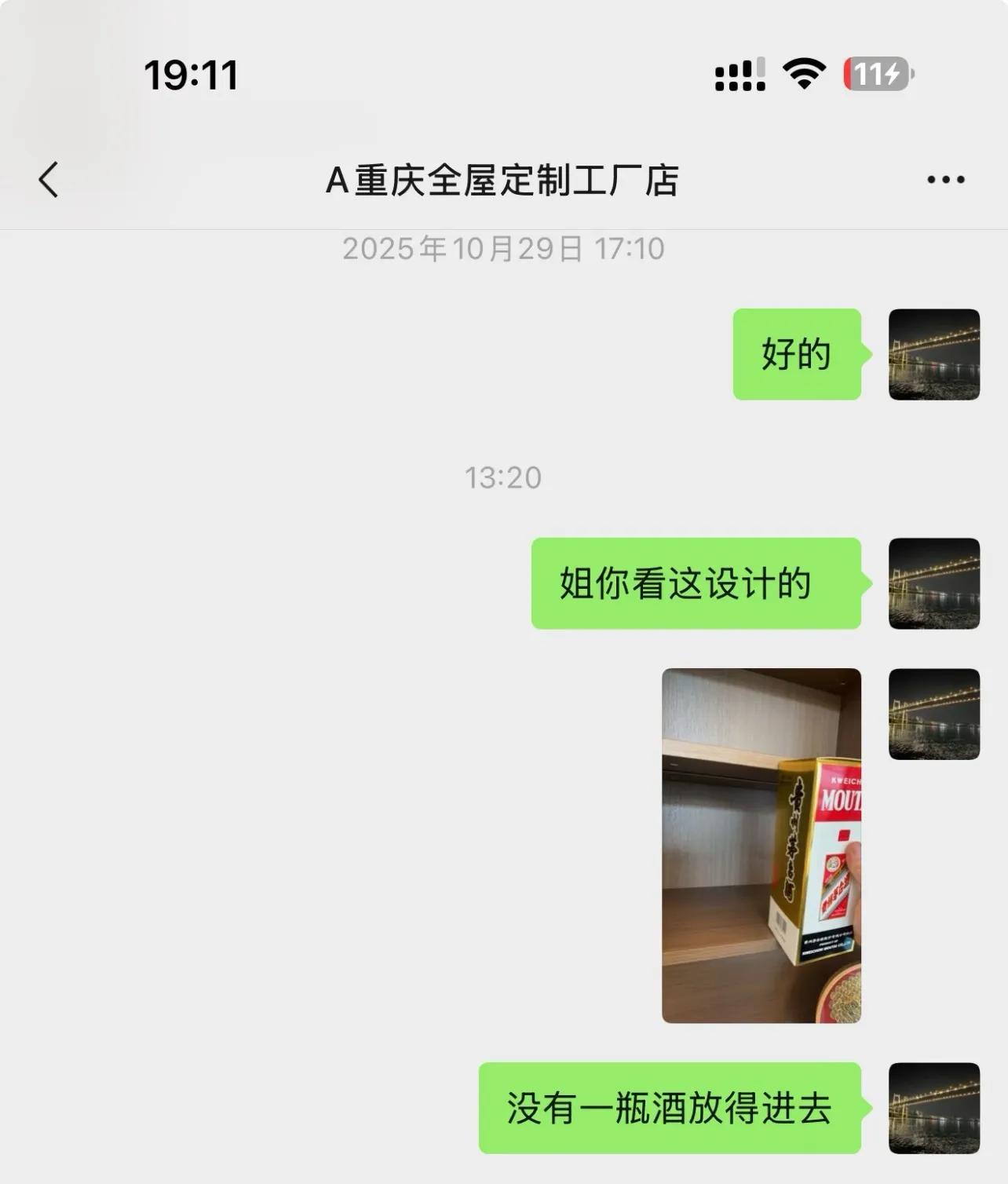
Task: Tap the avatar beside 没有一瓶酒放得进去
Action: (933, 1108)
